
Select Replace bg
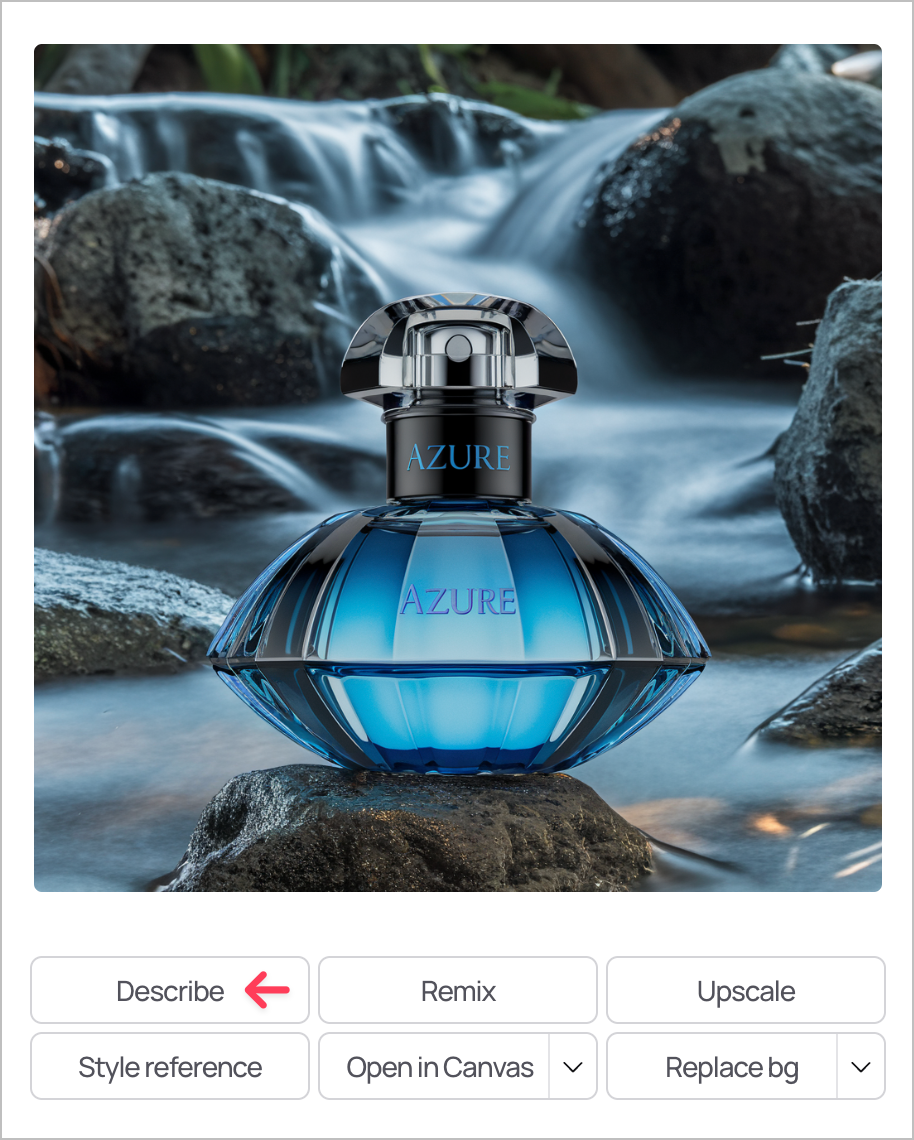point(731,1067)
